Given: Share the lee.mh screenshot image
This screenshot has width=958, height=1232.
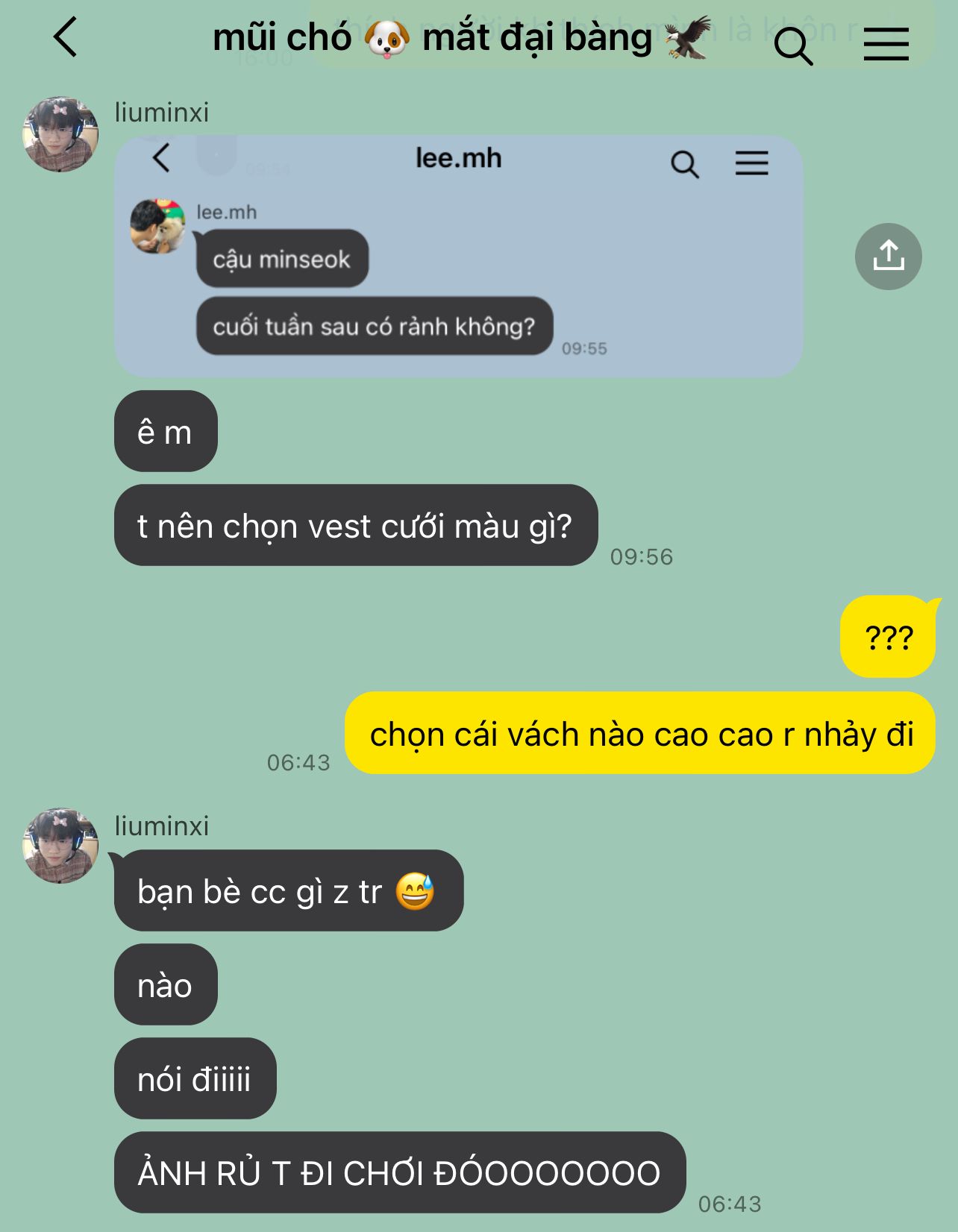Looking at the screenshot, I should point(888,257).
